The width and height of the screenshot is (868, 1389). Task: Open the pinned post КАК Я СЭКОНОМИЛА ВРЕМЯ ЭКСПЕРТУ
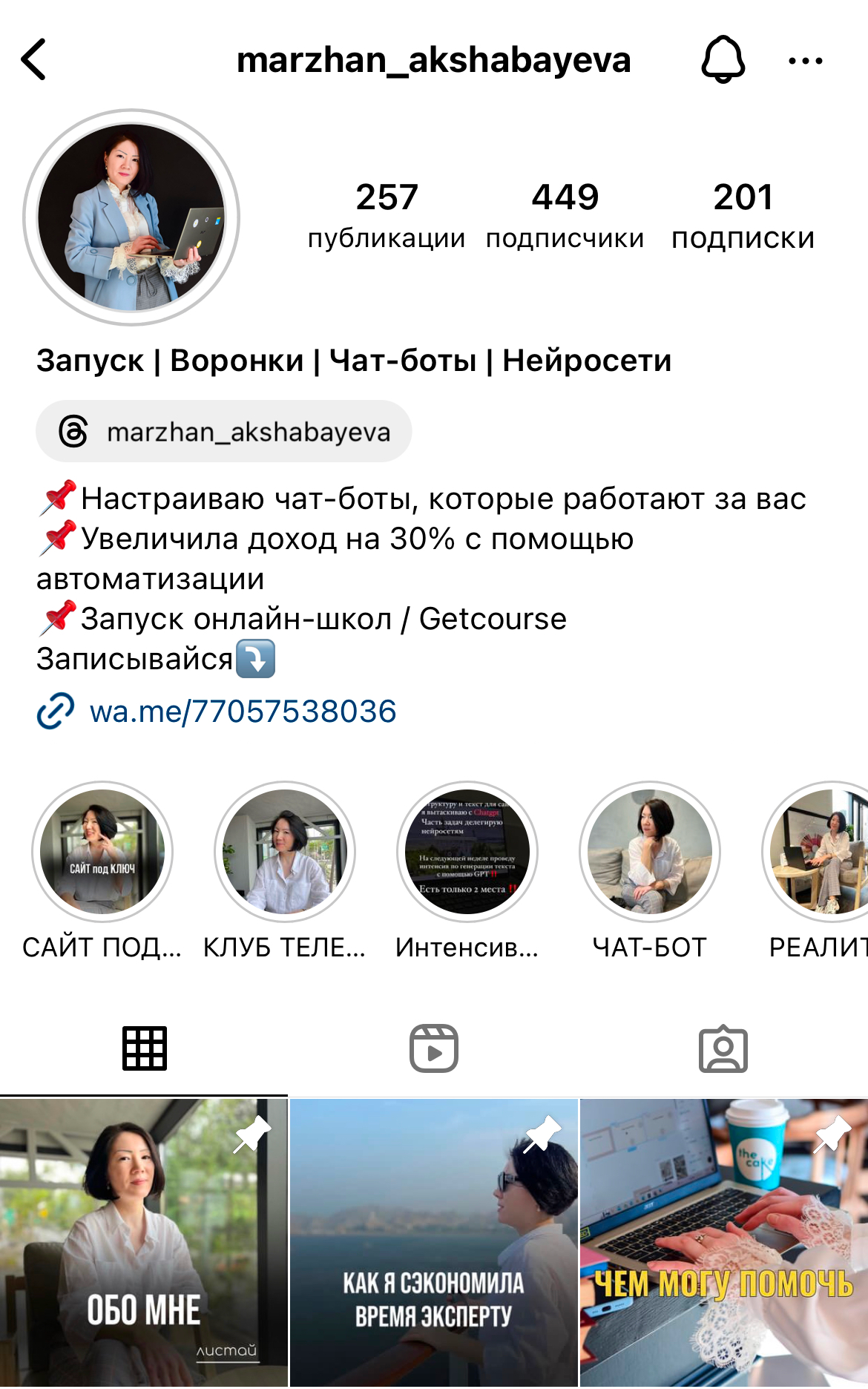click(x=434, y=1243)
